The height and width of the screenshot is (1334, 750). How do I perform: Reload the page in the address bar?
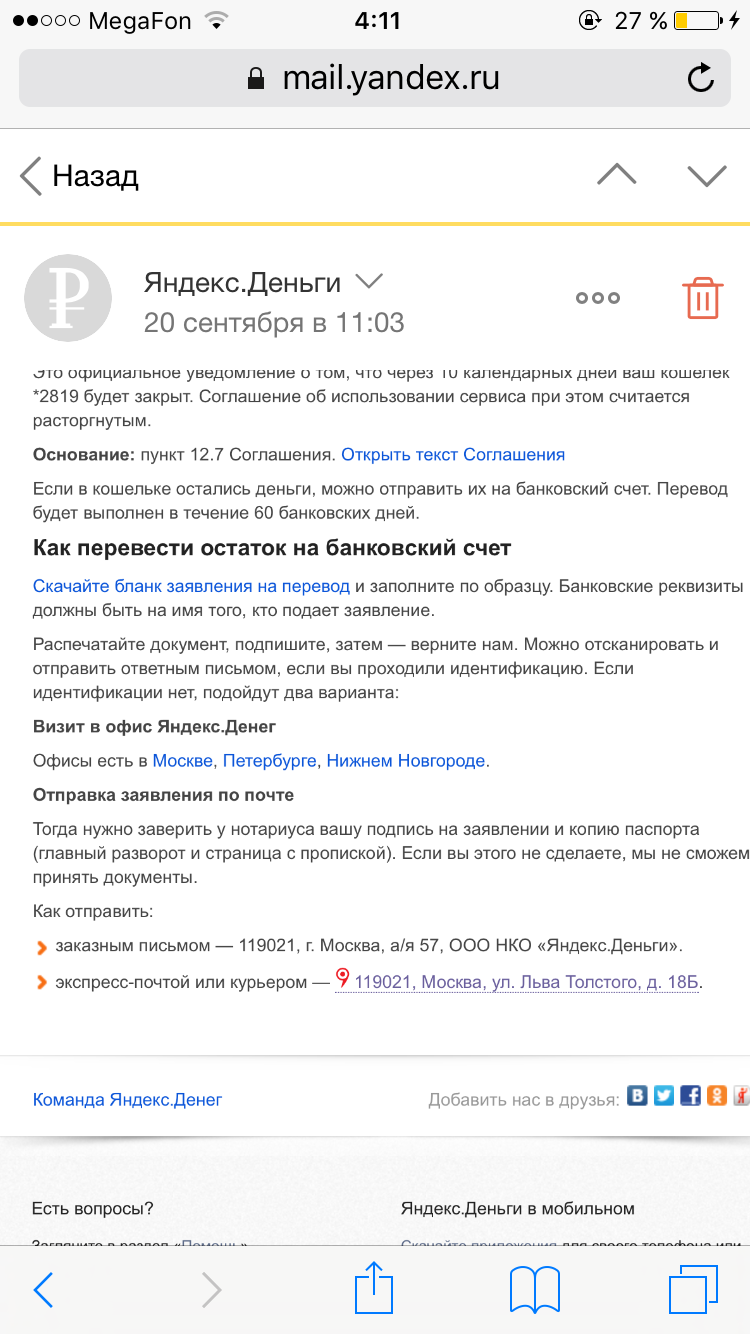pos(701,78)
